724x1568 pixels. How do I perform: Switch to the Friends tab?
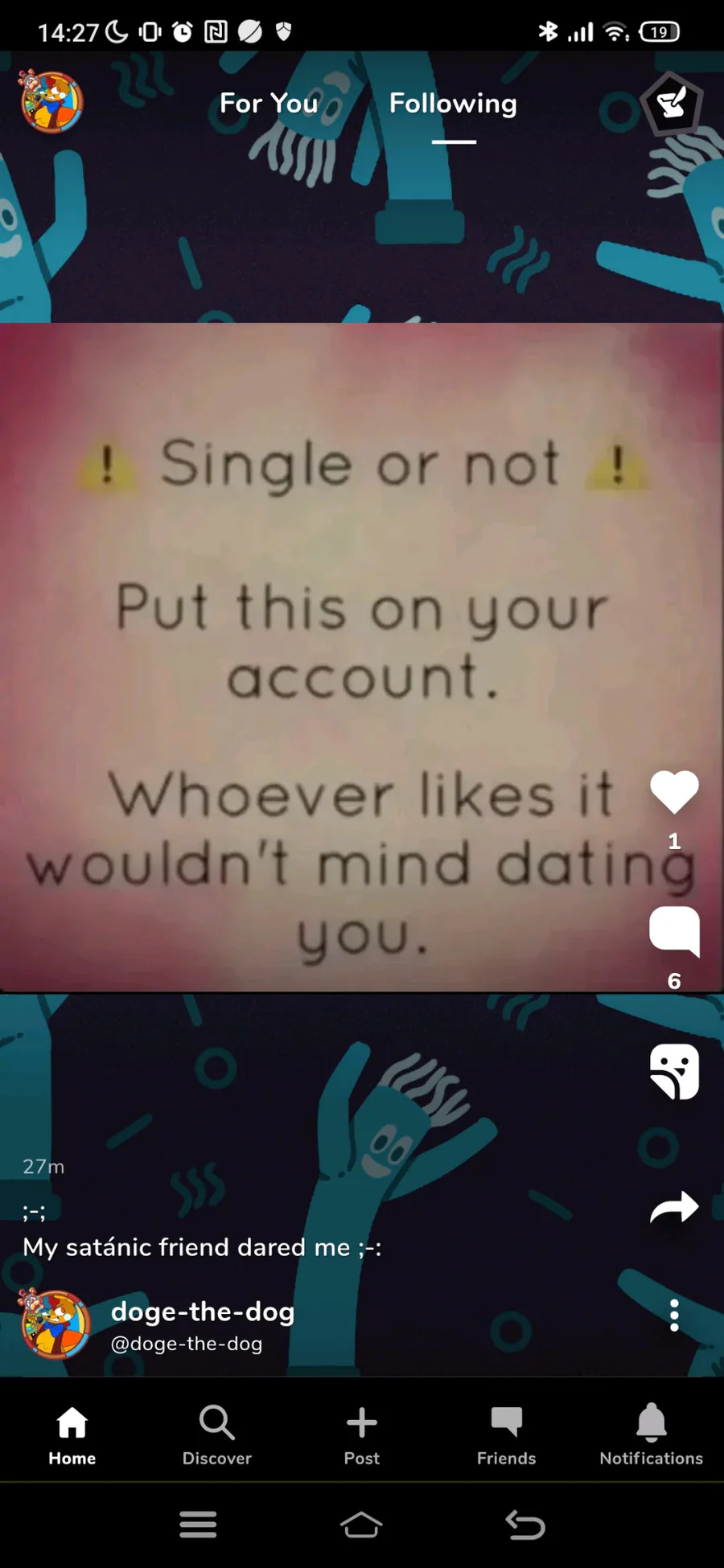tap(507, 1435)
